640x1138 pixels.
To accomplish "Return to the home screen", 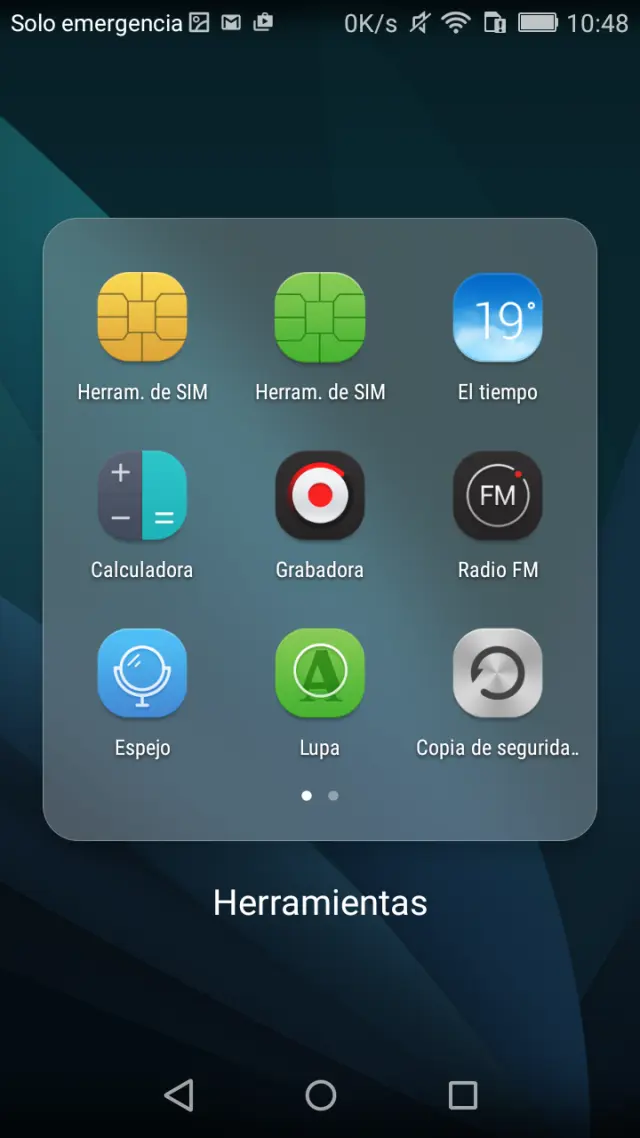I will point(320,1095).
